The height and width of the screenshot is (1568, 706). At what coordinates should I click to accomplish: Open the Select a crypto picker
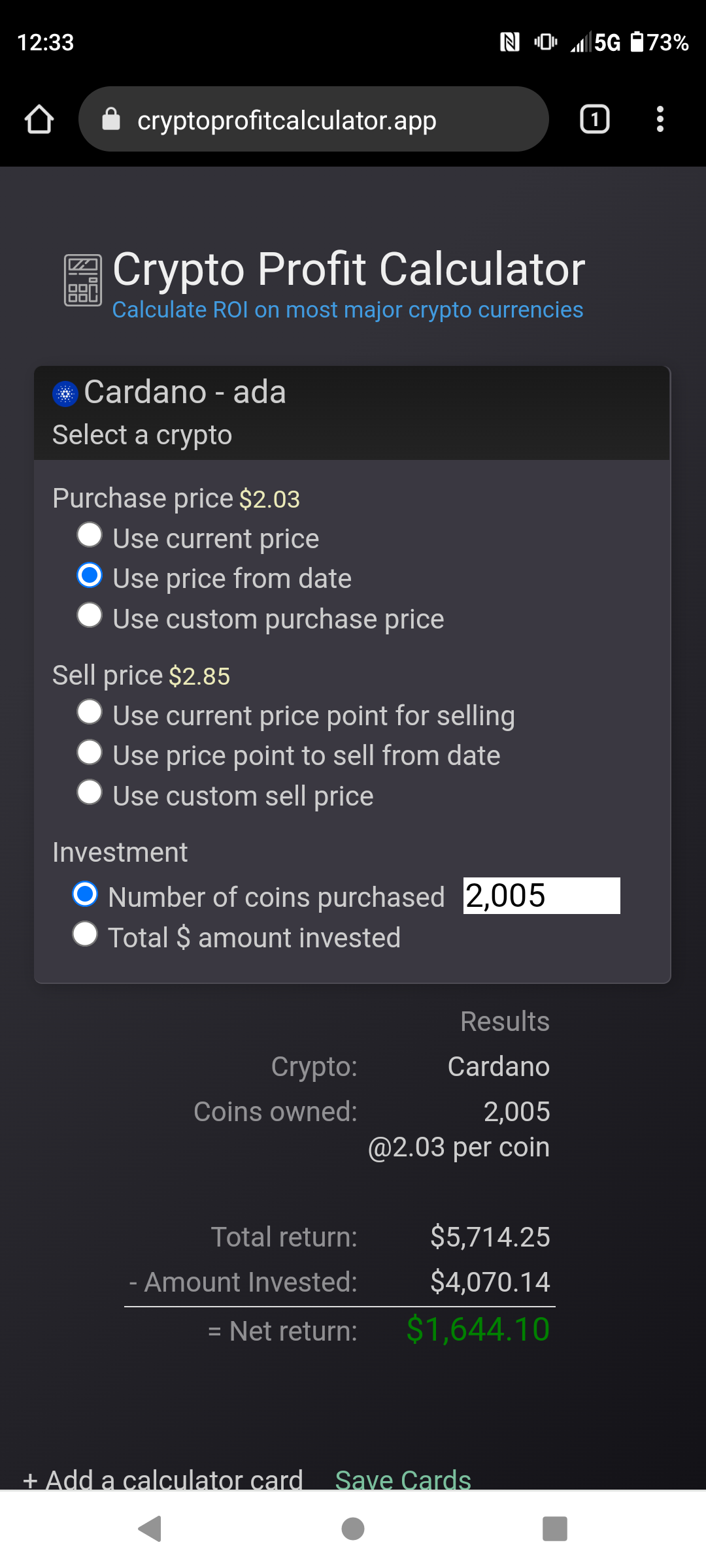141,434
